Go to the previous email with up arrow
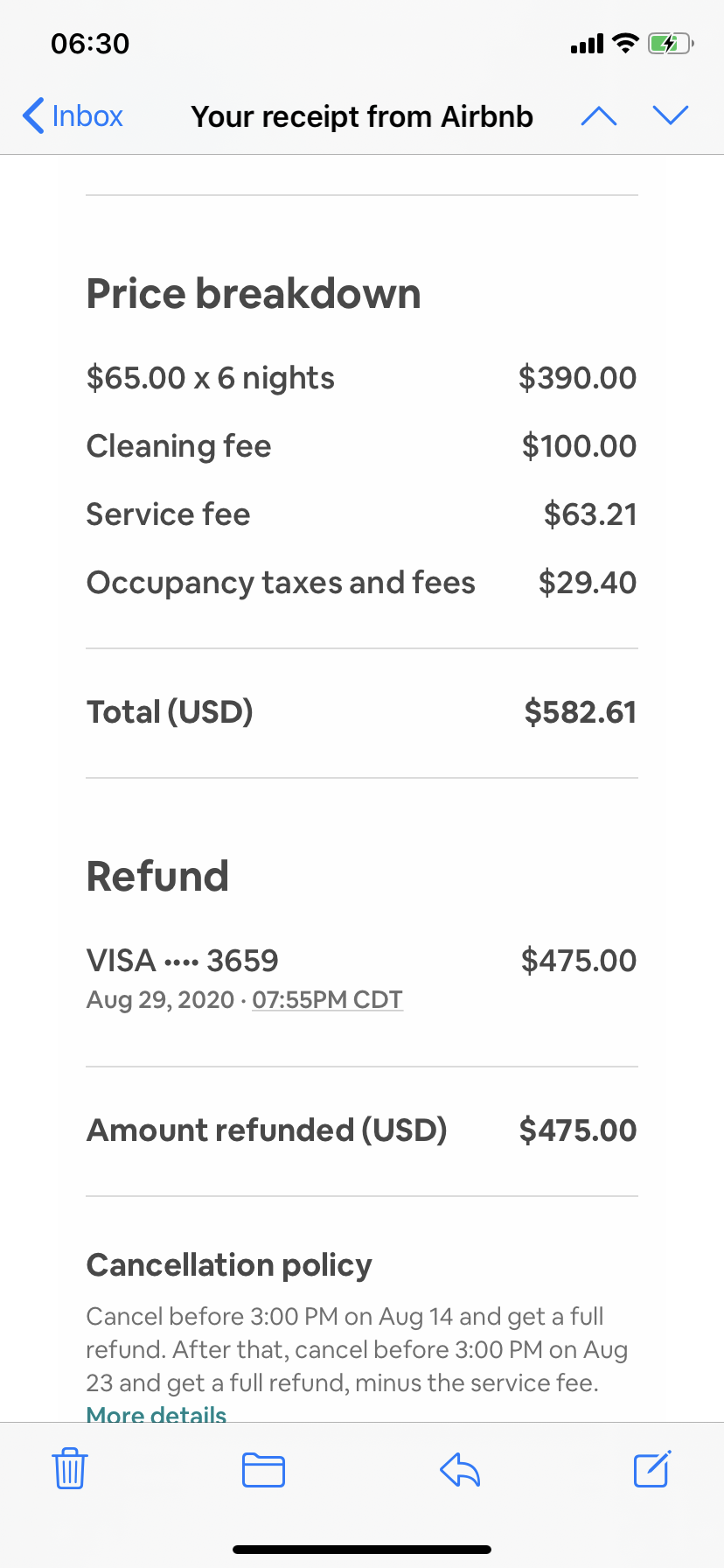The width and height of the screenshot is (724, 1568). click(x=599, y=115)
